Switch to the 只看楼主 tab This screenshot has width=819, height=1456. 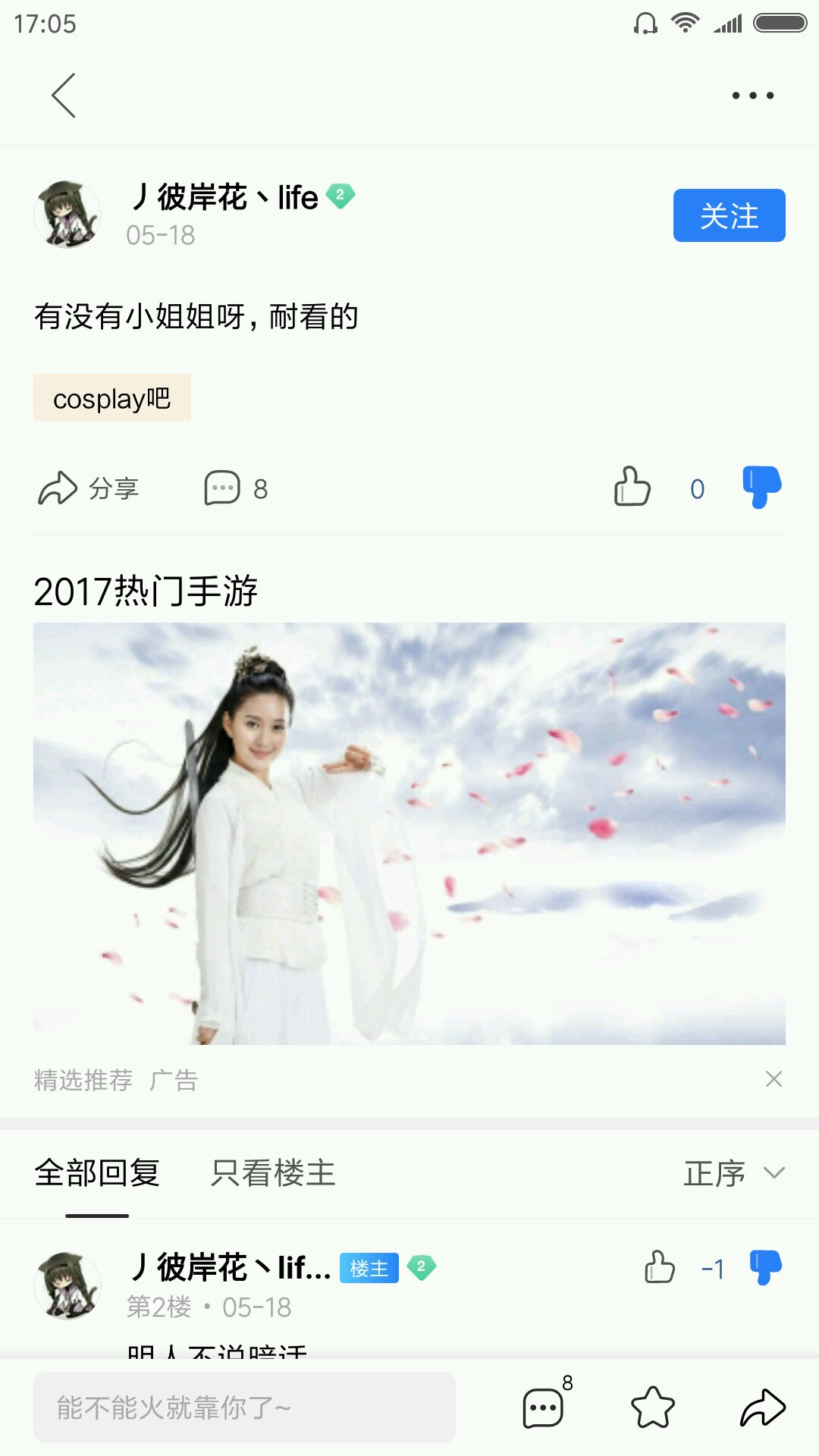pyautogui.click(x=273, y=1173)
